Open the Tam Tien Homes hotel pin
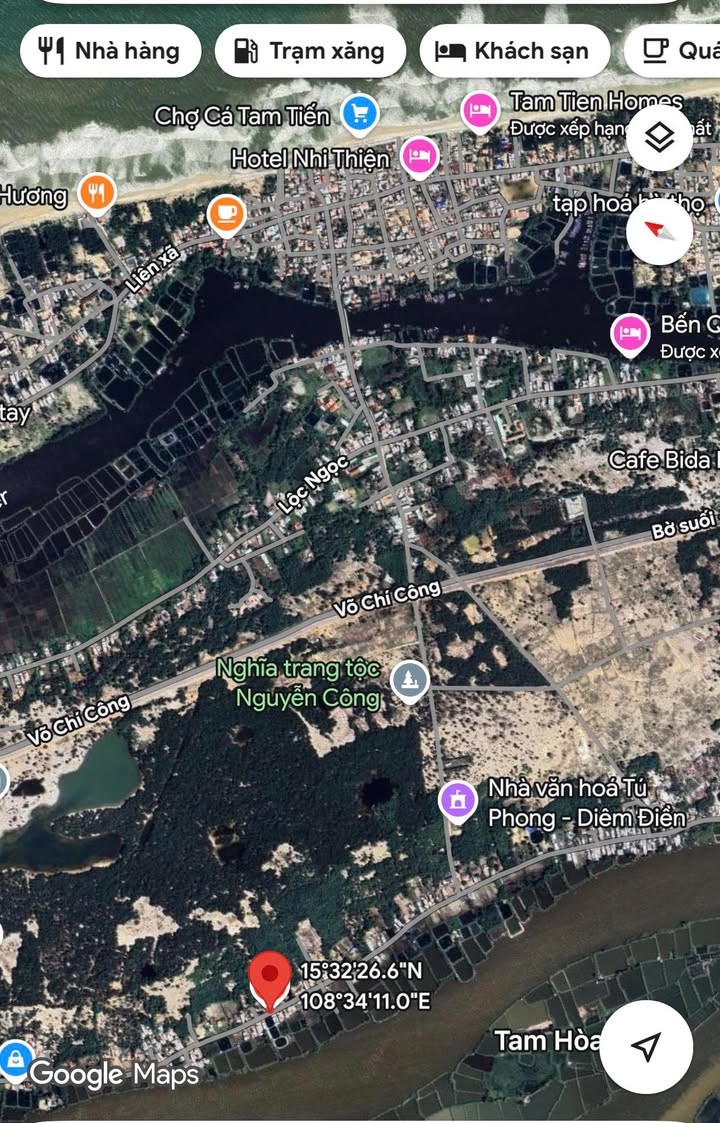The image size is (720, 1123). (480, 110)
